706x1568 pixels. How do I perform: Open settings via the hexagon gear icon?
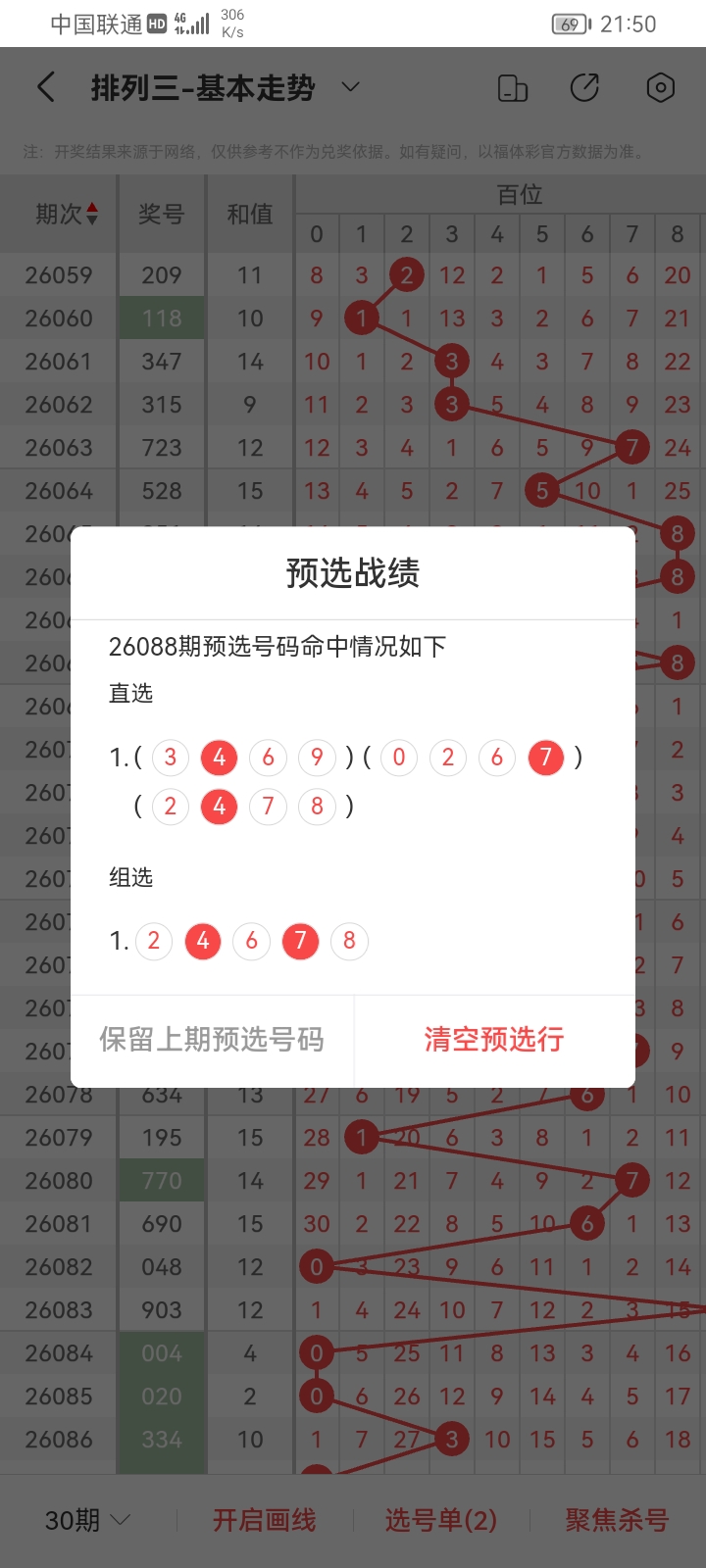click(x=661, y=87)
